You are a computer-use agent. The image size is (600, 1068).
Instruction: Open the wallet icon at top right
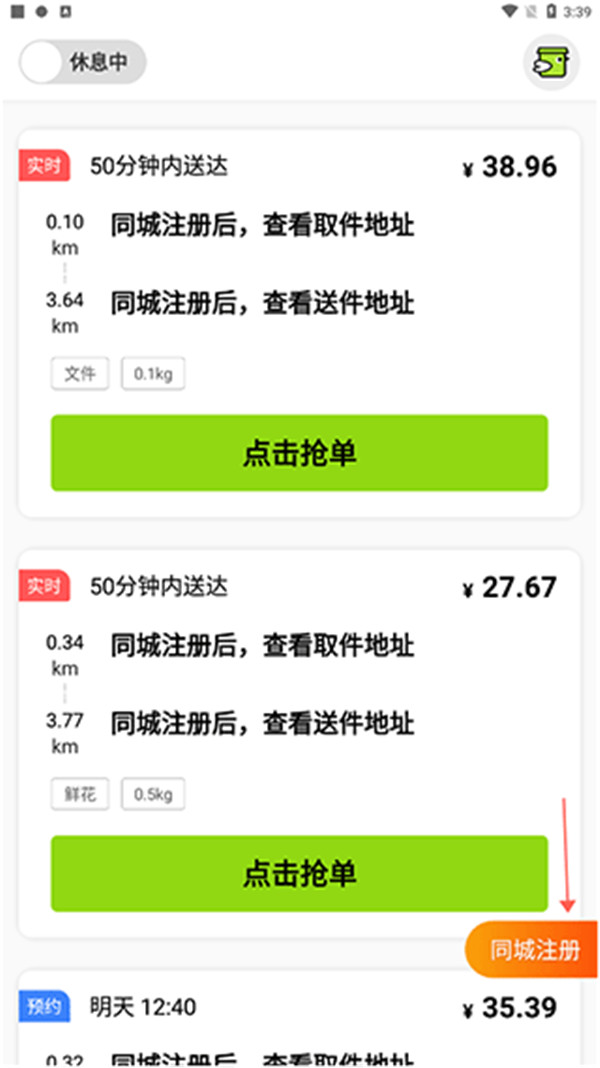551,62
